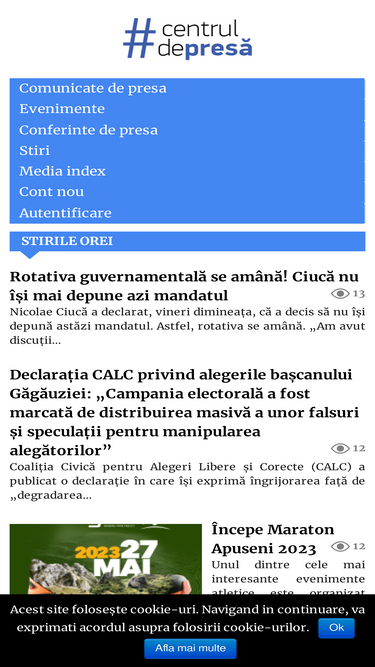Open Comunicate de presa menu item
This screenshot has width=375, height=667.
coord(93,88)
